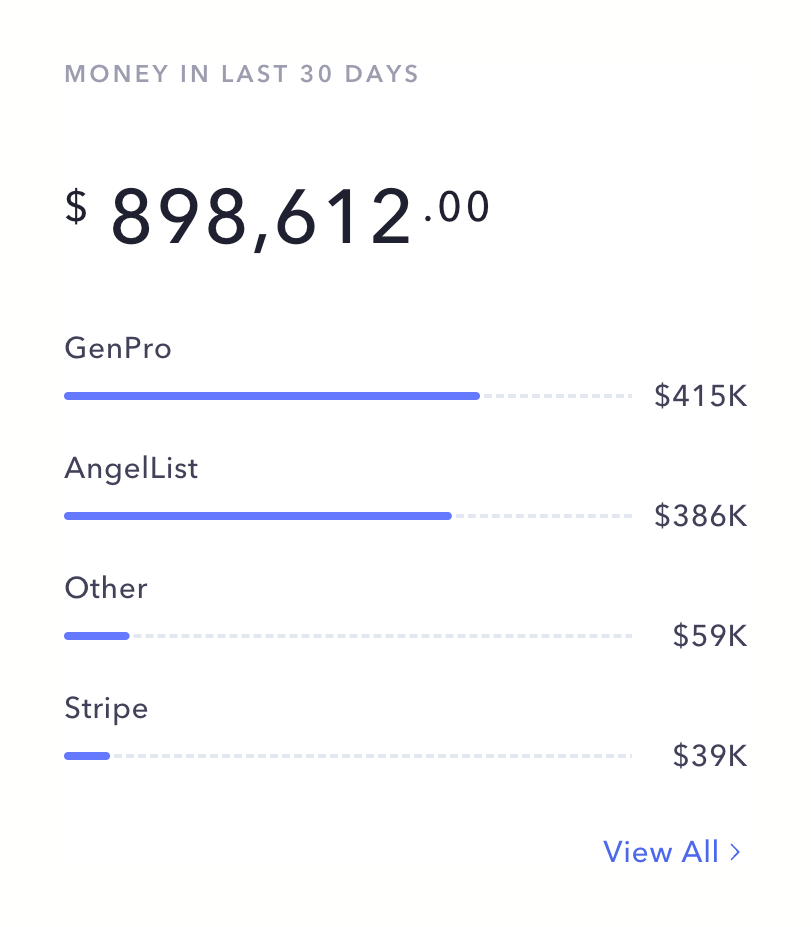Viewport: 811px width, 927px height.
Task: Click the total amount 898,612
Action: 260,213
